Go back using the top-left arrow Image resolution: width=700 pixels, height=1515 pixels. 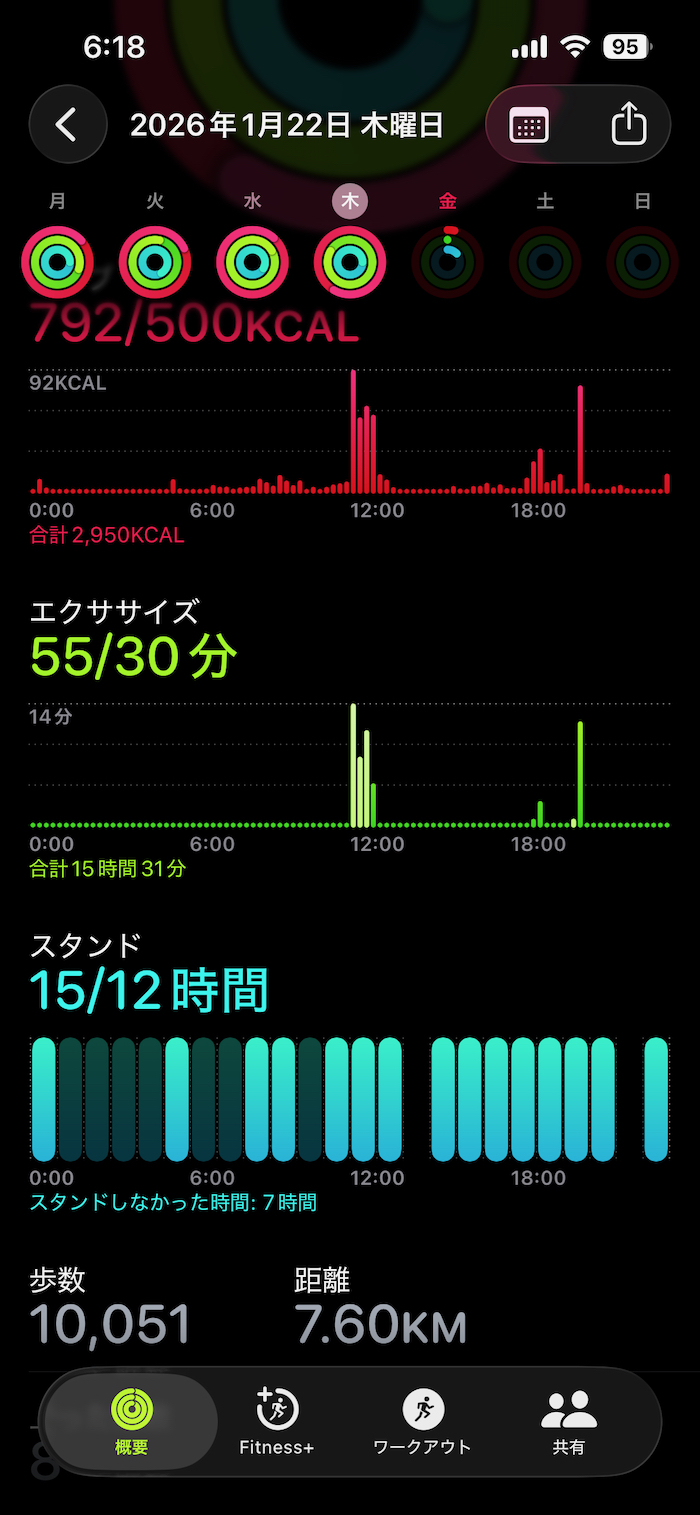tap(67, 125)
